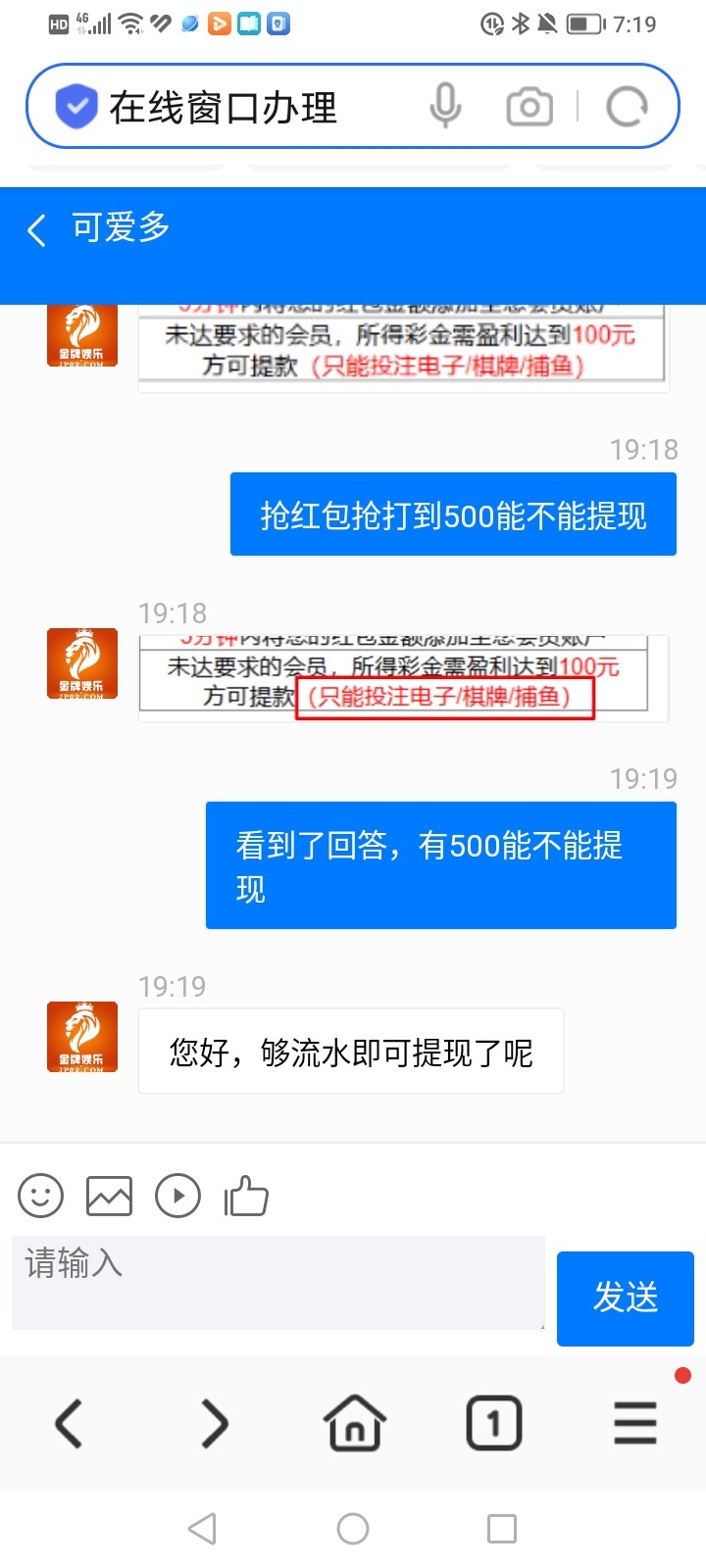Go back from the 可爱多 chat
Screen dimensions: 706x1568
click(x=37, y=230)
